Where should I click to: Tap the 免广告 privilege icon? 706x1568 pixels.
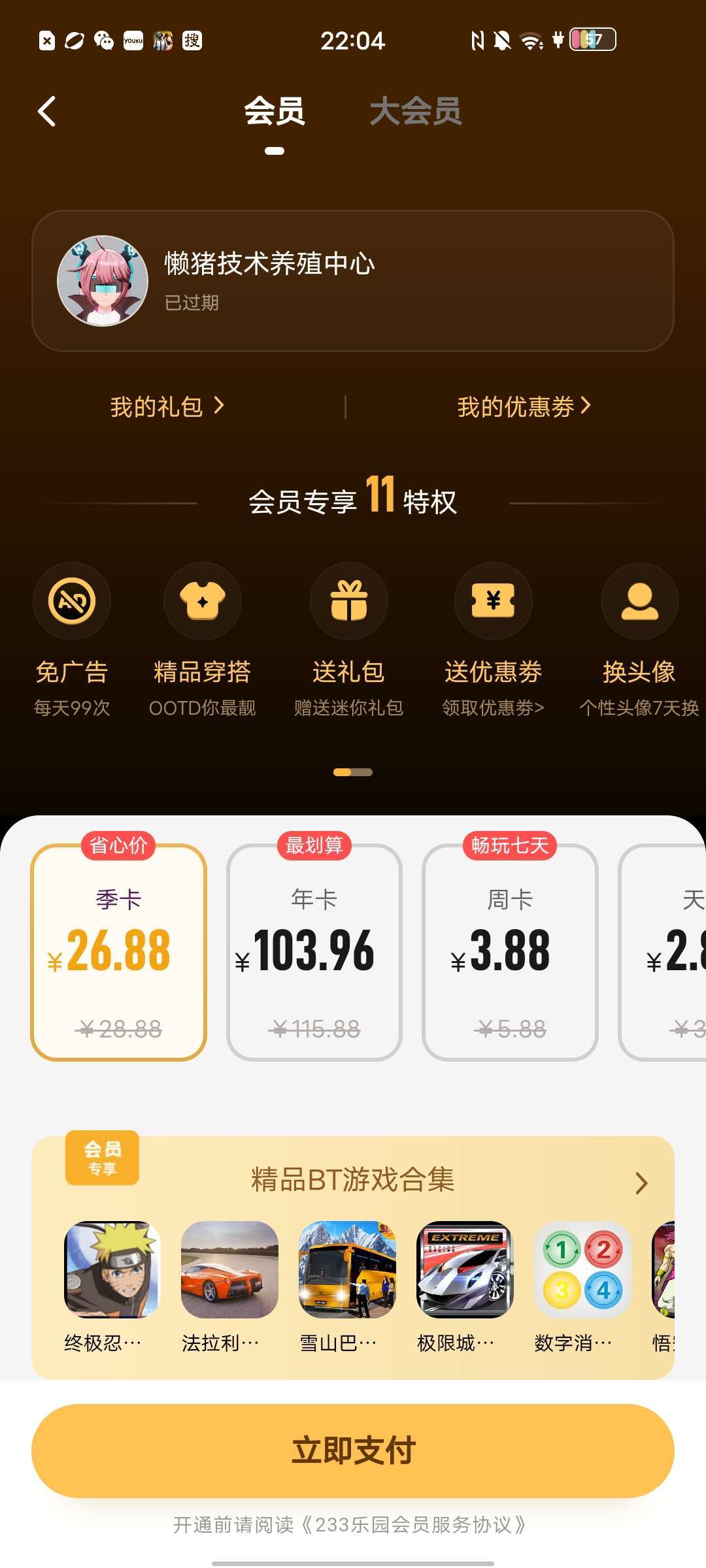pos(72,601)
